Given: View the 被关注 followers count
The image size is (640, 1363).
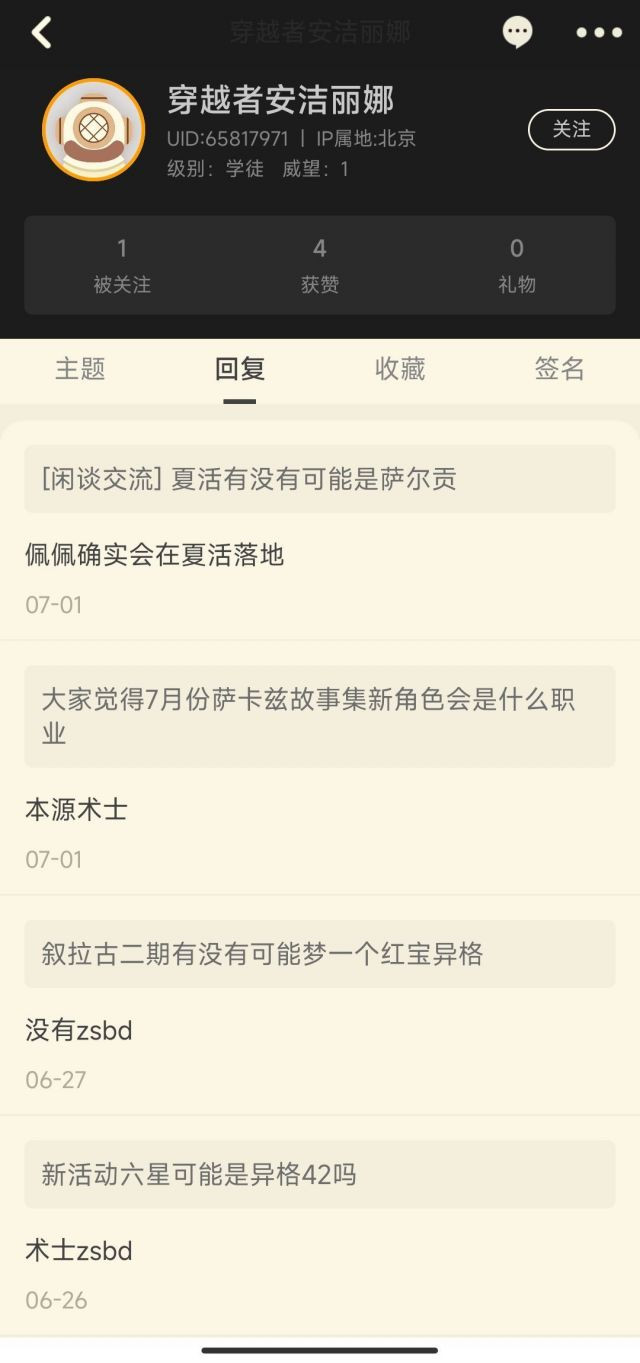Looking at the screenshot, I should coord(122,265).
